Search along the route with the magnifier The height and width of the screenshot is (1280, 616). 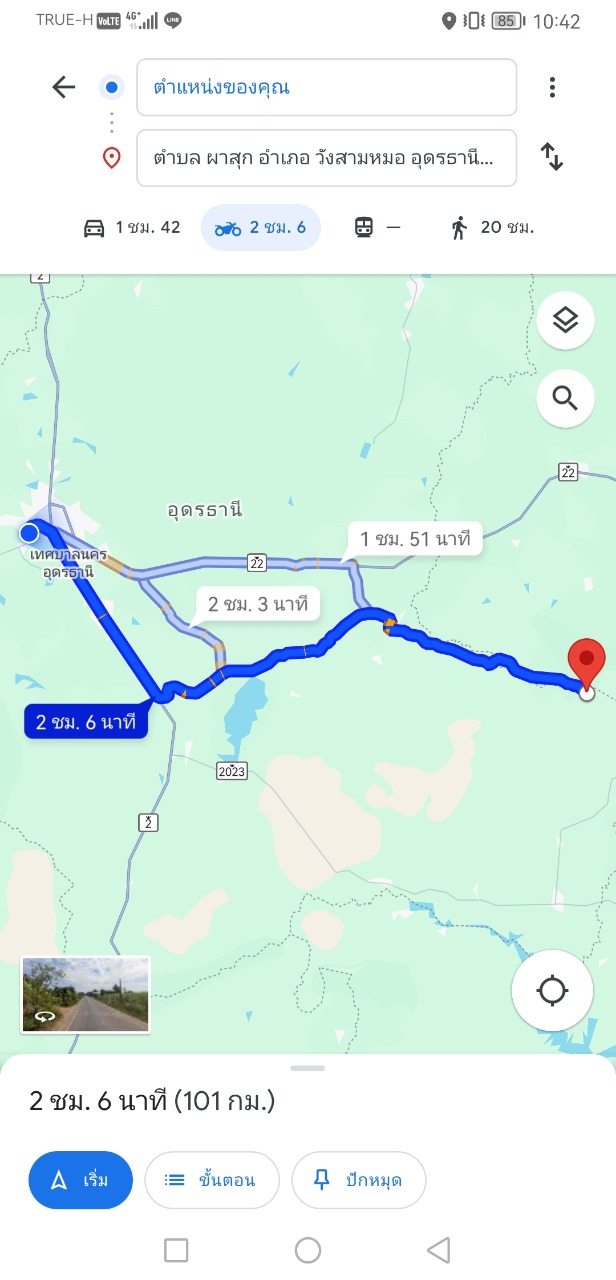(565, 399)
